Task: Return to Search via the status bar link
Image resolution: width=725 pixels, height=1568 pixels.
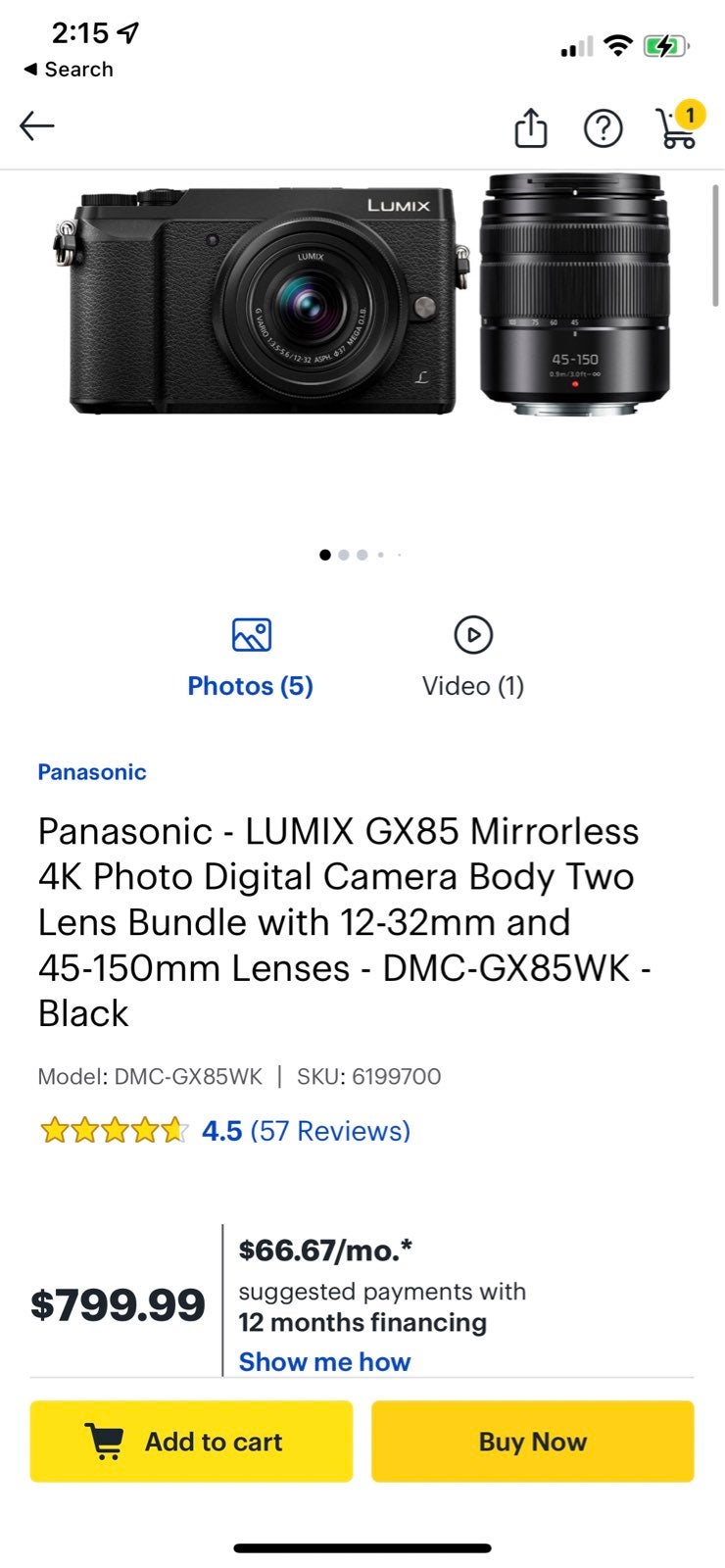Action: [x=68, y=70]
